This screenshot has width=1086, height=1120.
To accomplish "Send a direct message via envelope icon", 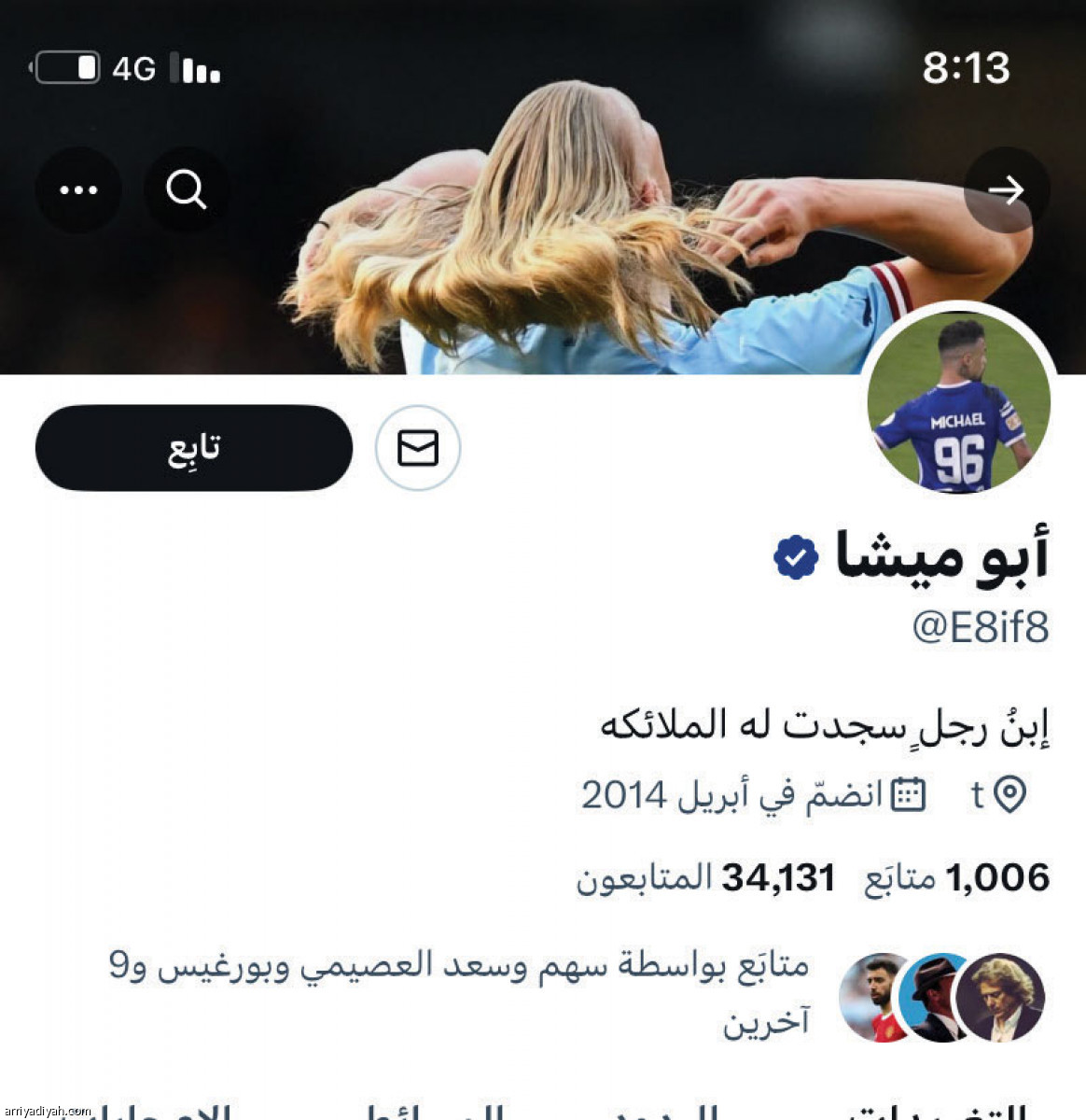I will pos(418,448).
